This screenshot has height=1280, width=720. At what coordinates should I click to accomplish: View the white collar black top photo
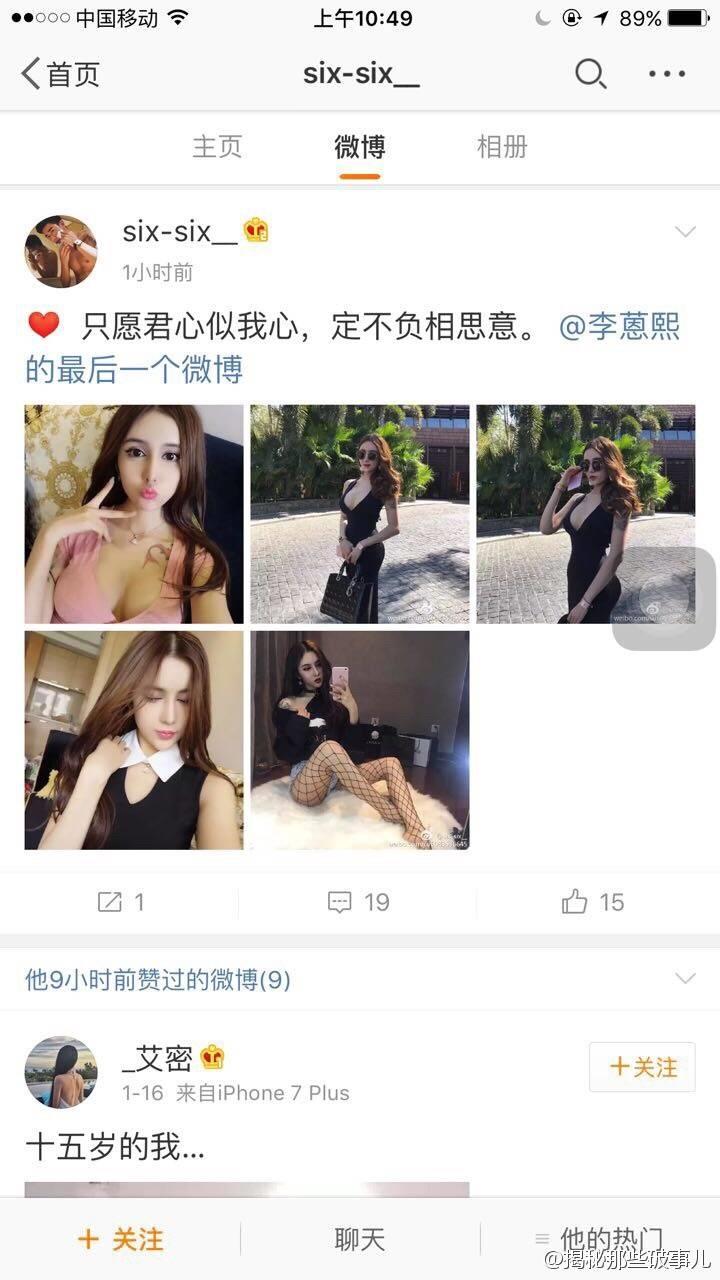click(134, 740)
